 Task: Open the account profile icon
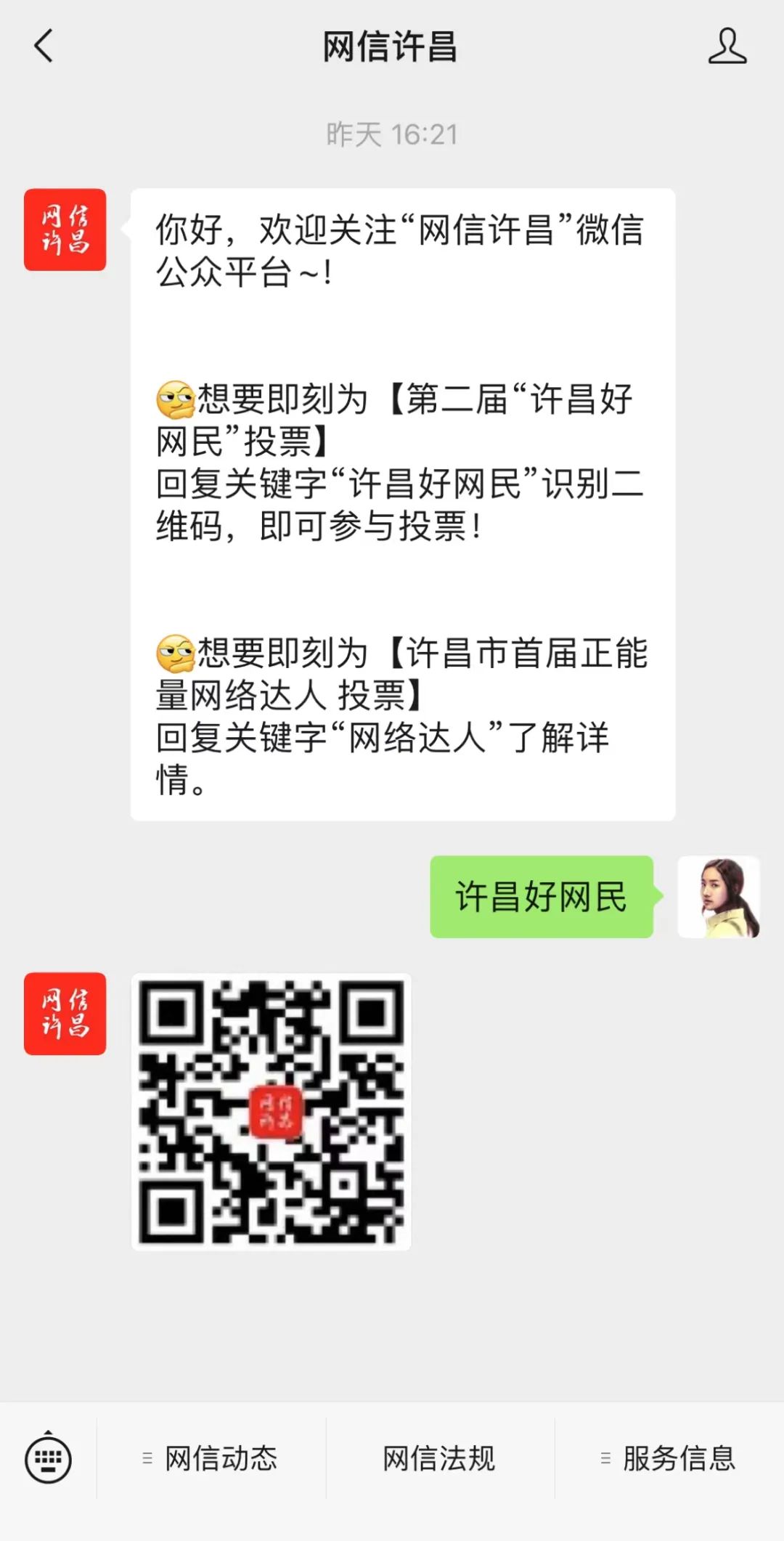click(x=727, y=46)
